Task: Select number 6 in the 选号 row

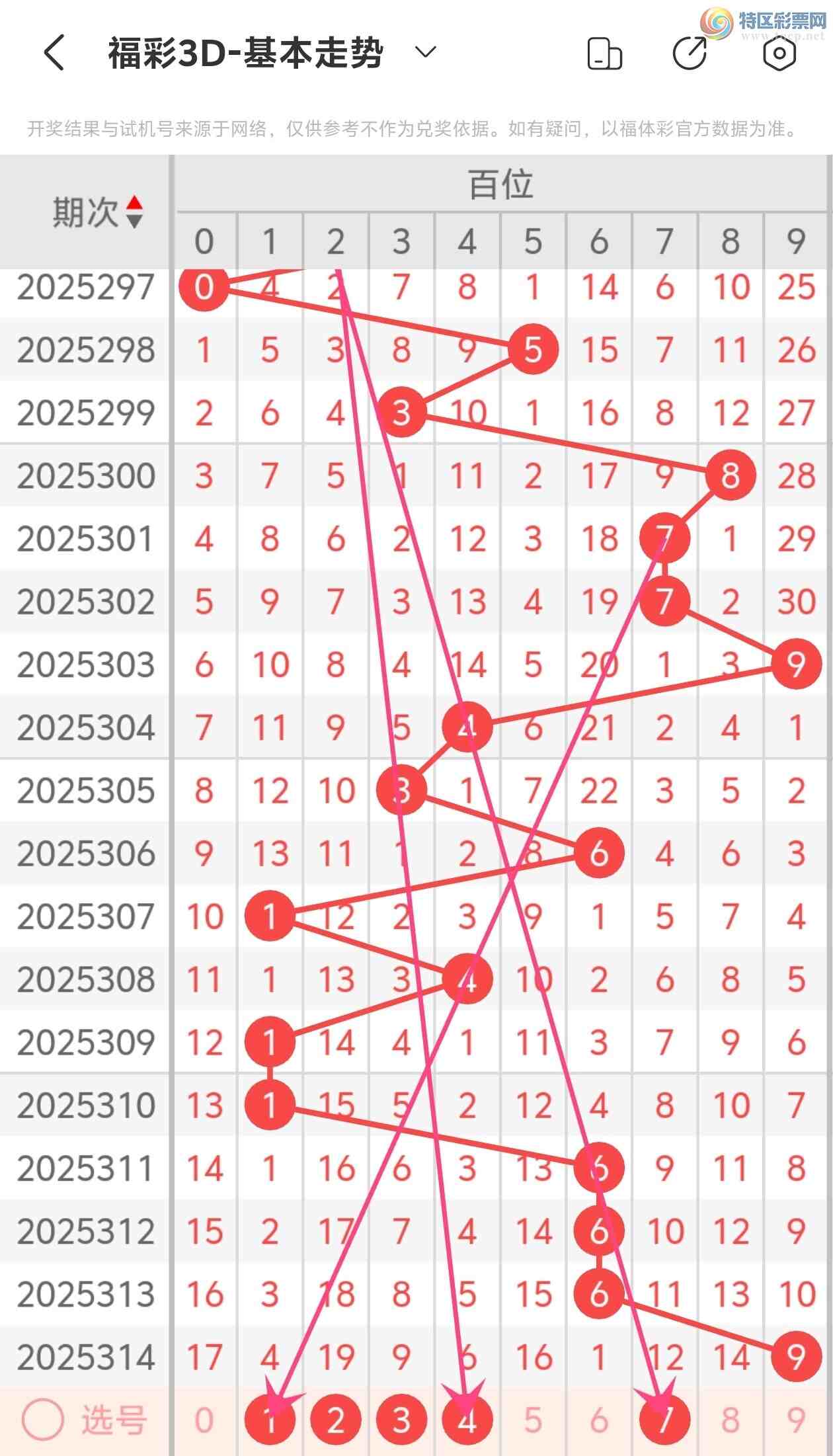Action: pyautogui.click(x=599, y=1420)
